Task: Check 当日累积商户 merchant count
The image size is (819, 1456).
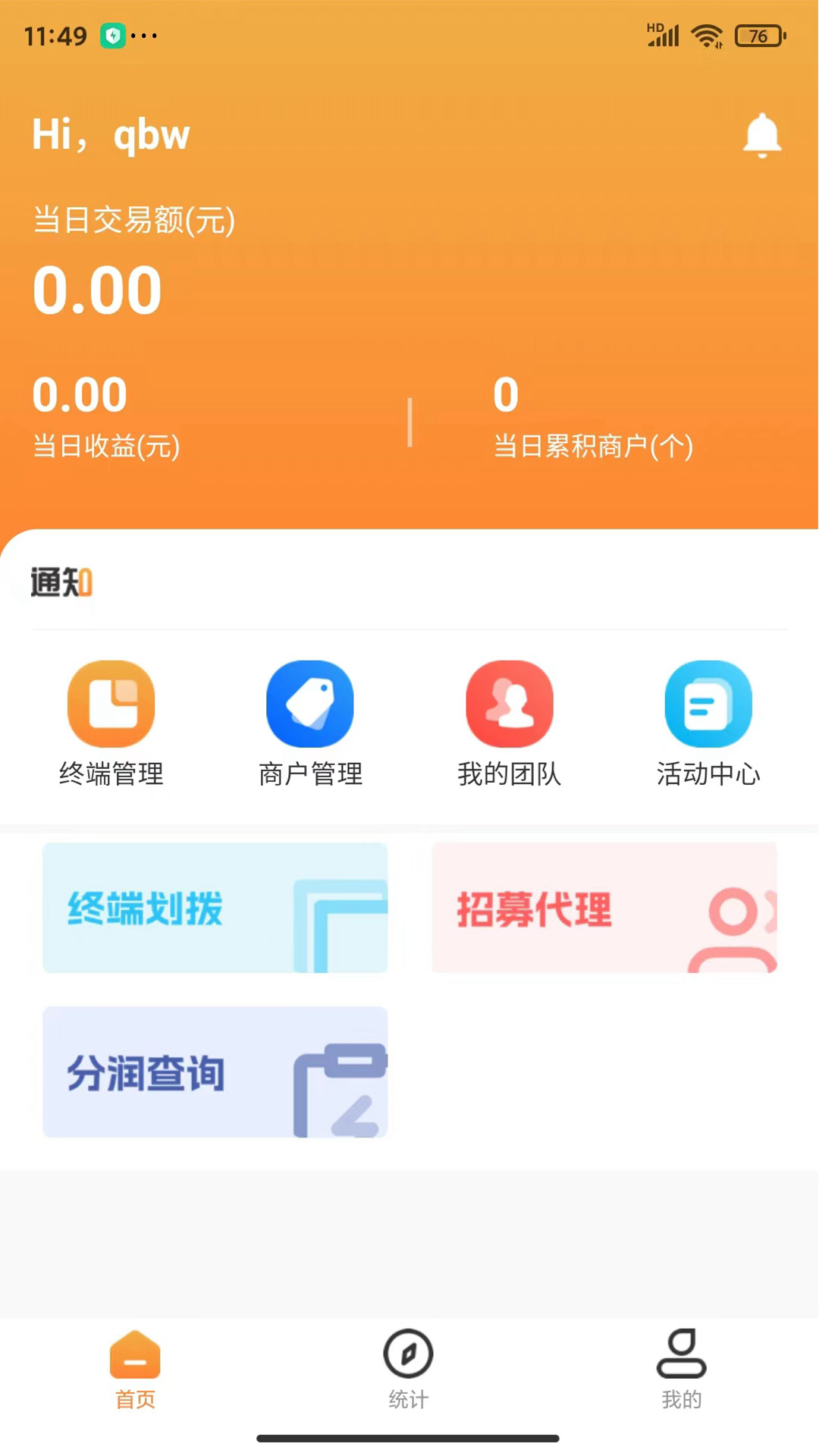Action: [506, 394]
